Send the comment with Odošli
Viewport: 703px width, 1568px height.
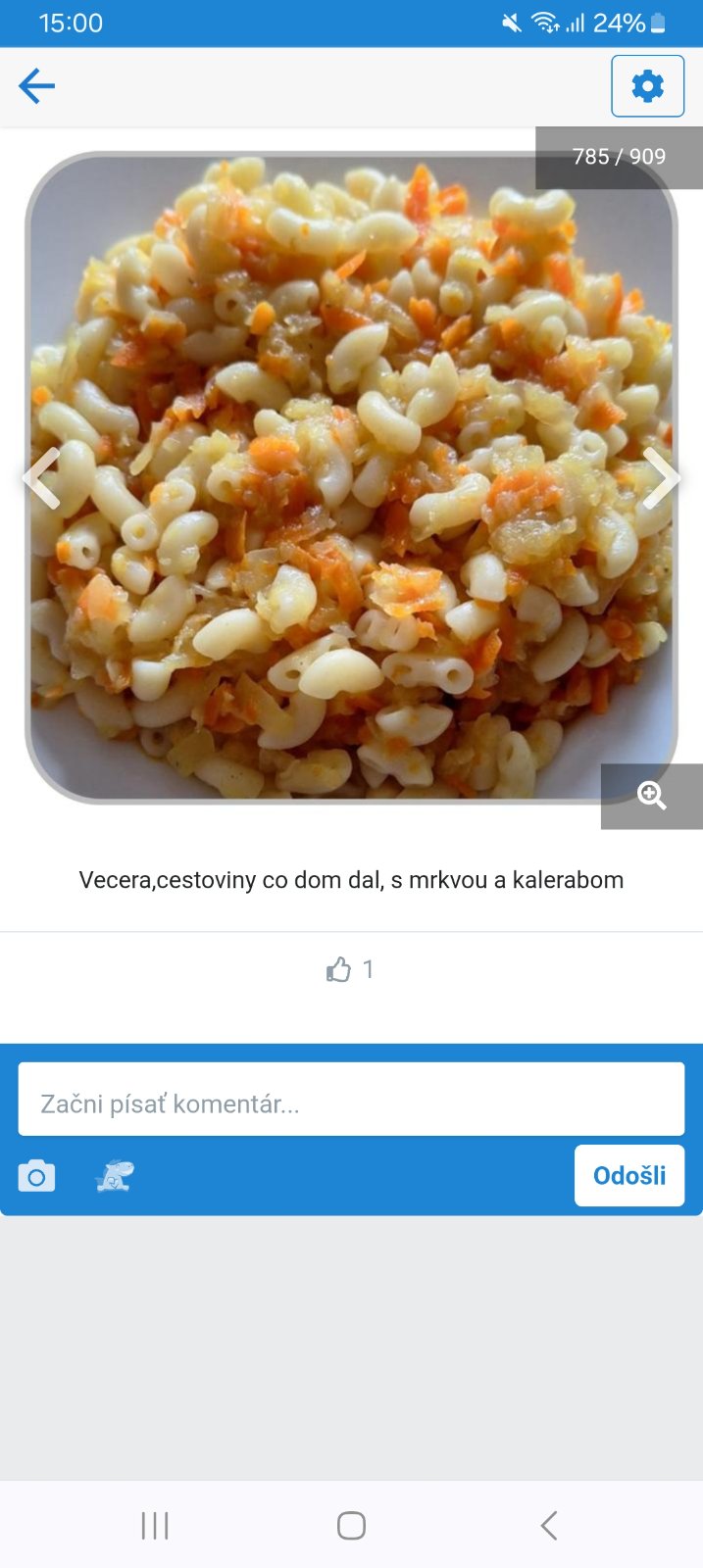pyautogui.click(x=628, y=1175)
